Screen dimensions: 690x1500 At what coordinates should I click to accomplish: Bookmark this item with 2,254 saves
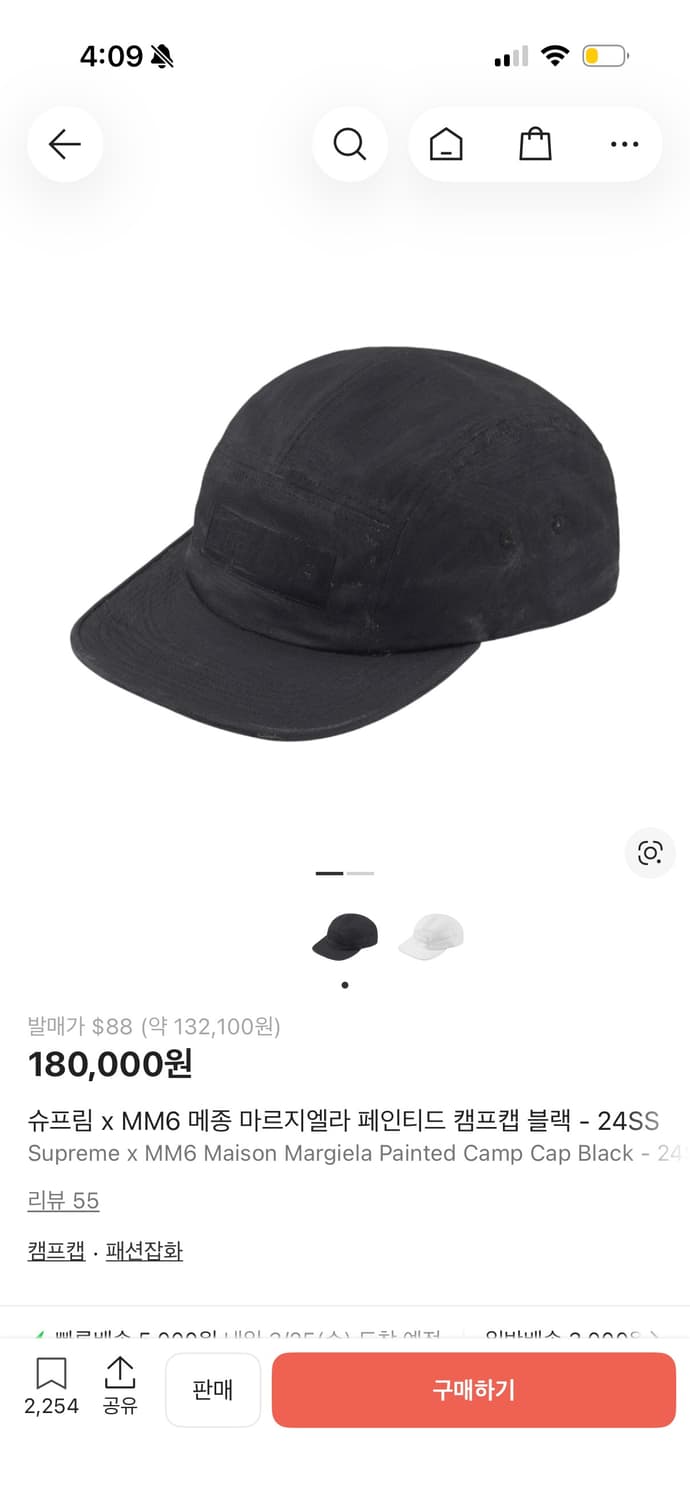(51, 1387)
